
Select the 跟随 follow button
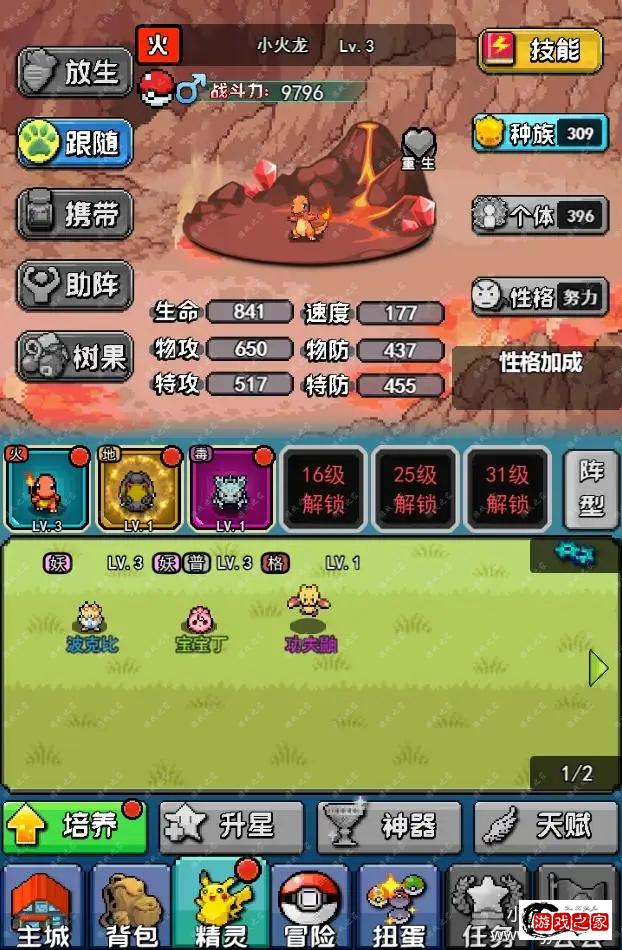pyautogui.click(x=74, y=144)
